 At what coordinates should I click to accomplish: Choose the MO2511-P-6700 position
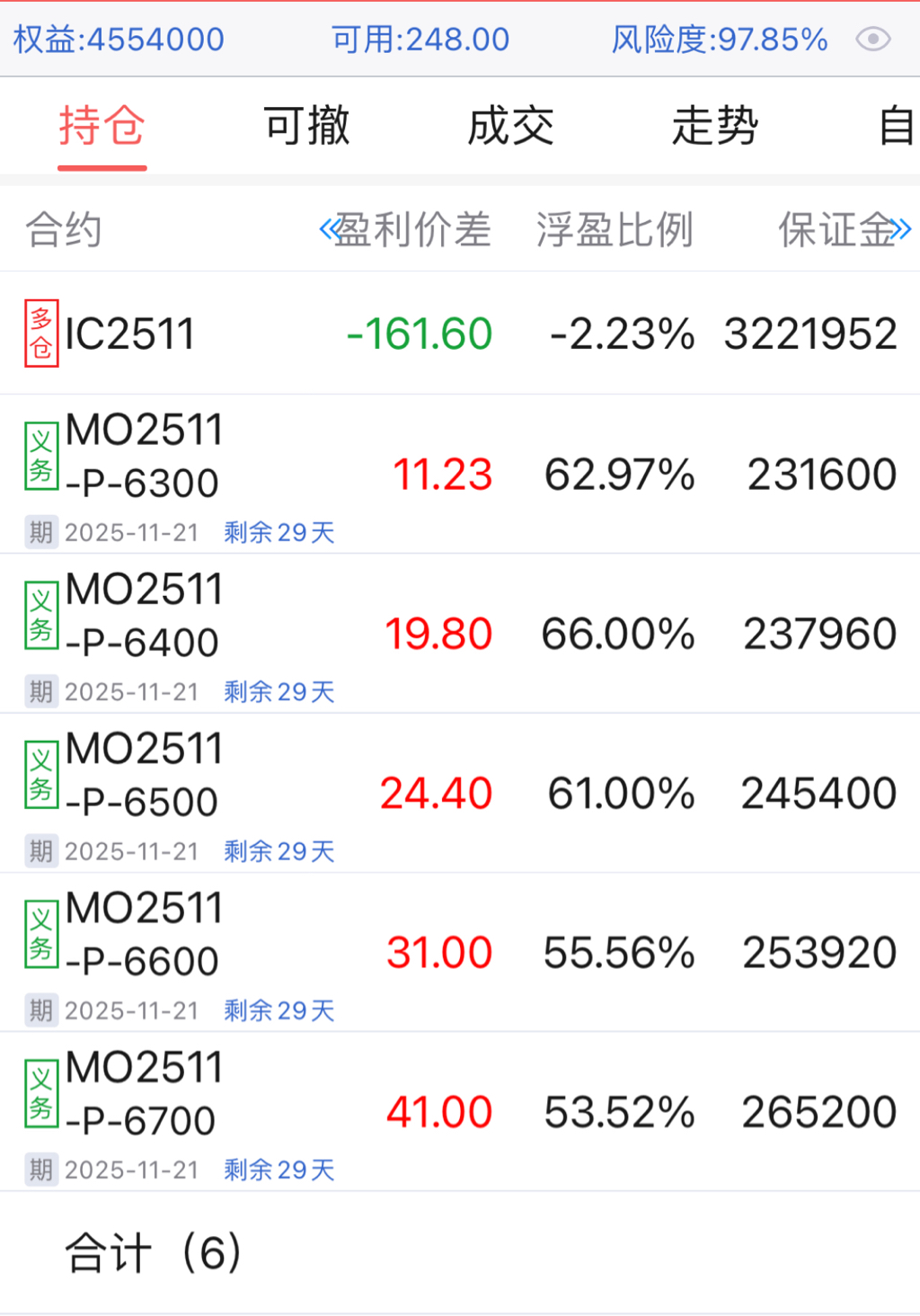coord(460,1112)
